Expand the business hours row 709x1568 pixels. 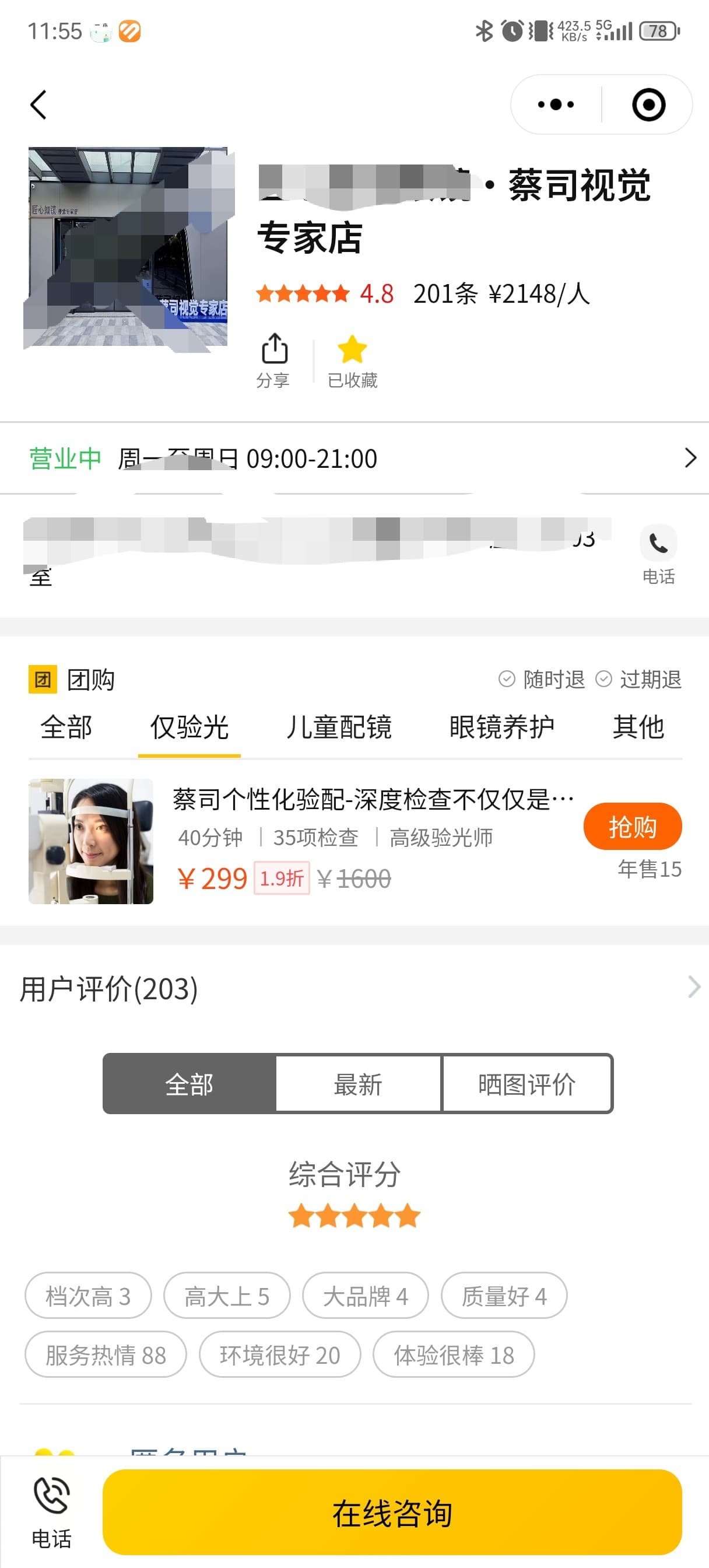pos(689,458)
